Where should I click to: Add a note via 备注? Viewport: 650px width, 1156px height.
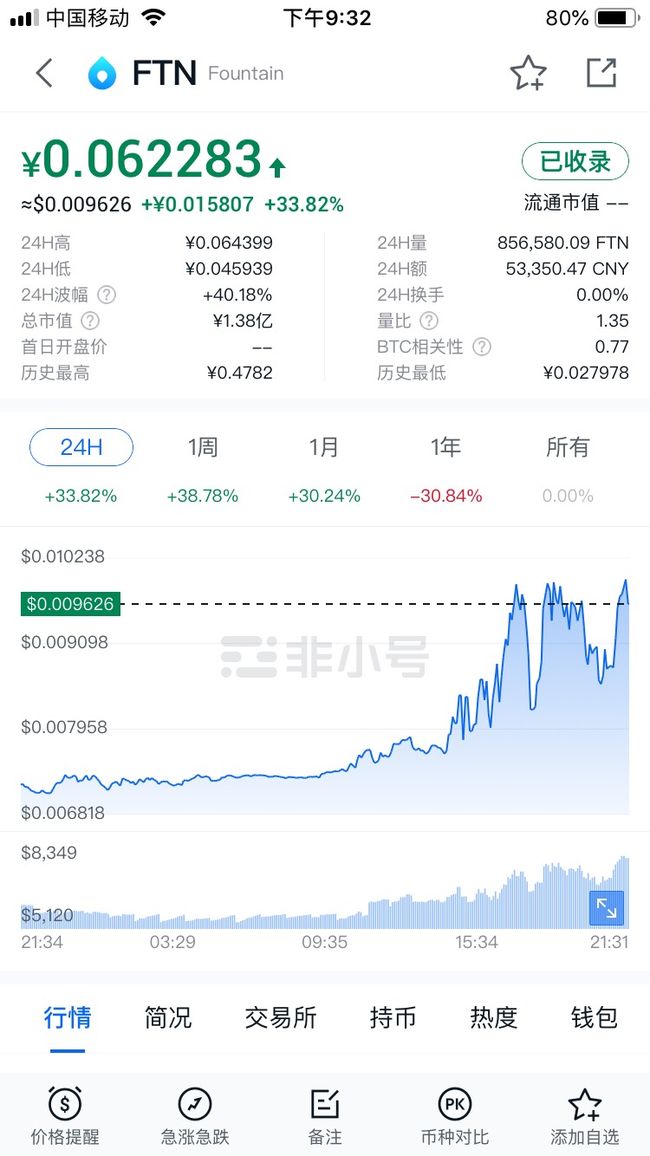[x=325, y=1115]
